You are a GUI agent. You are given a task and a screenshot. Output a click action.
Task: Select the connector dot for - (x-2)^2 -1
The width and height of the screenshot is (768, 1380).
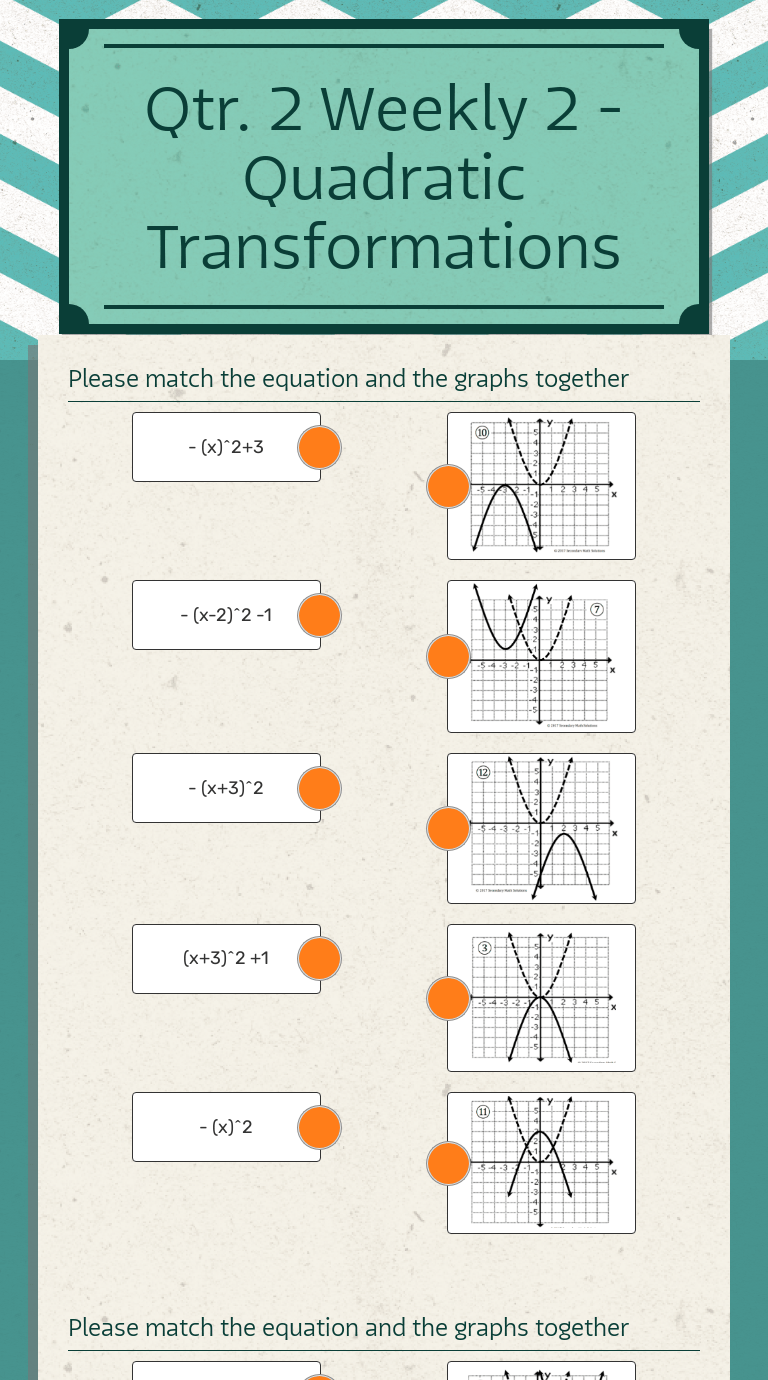[320, 615]
